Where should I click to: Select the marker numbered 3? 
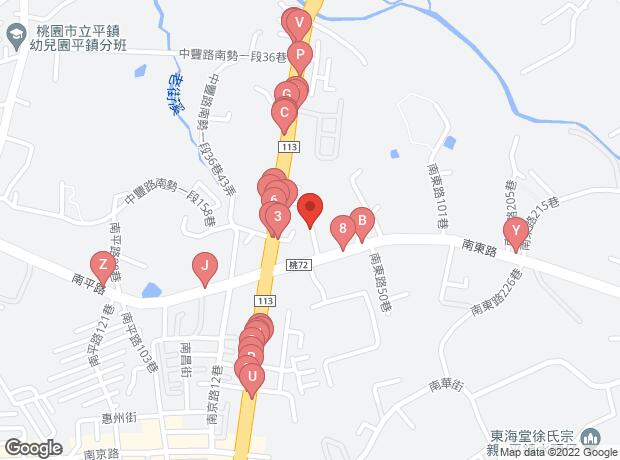coord(278,216)
